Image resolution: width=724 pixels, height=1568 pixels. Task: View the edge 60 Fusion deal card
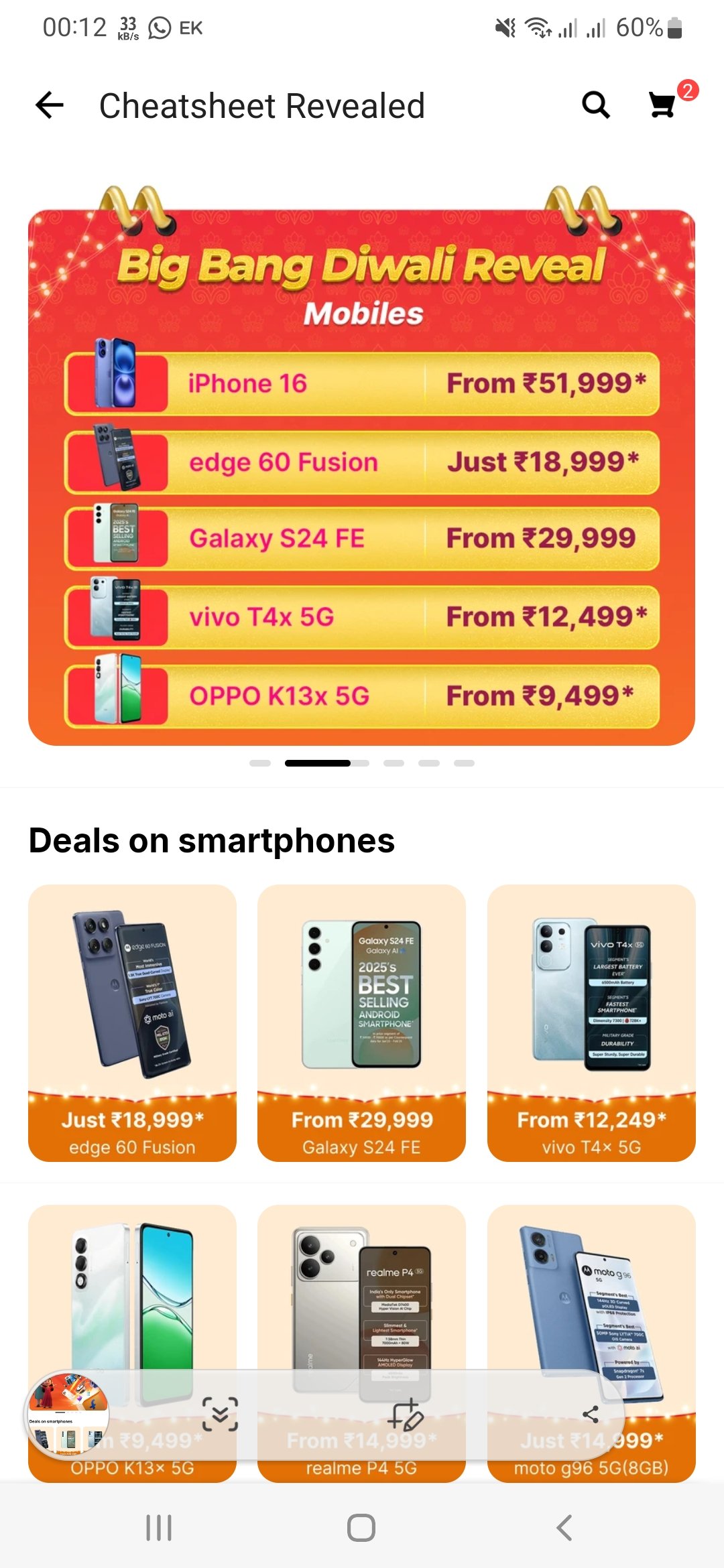132,1022
